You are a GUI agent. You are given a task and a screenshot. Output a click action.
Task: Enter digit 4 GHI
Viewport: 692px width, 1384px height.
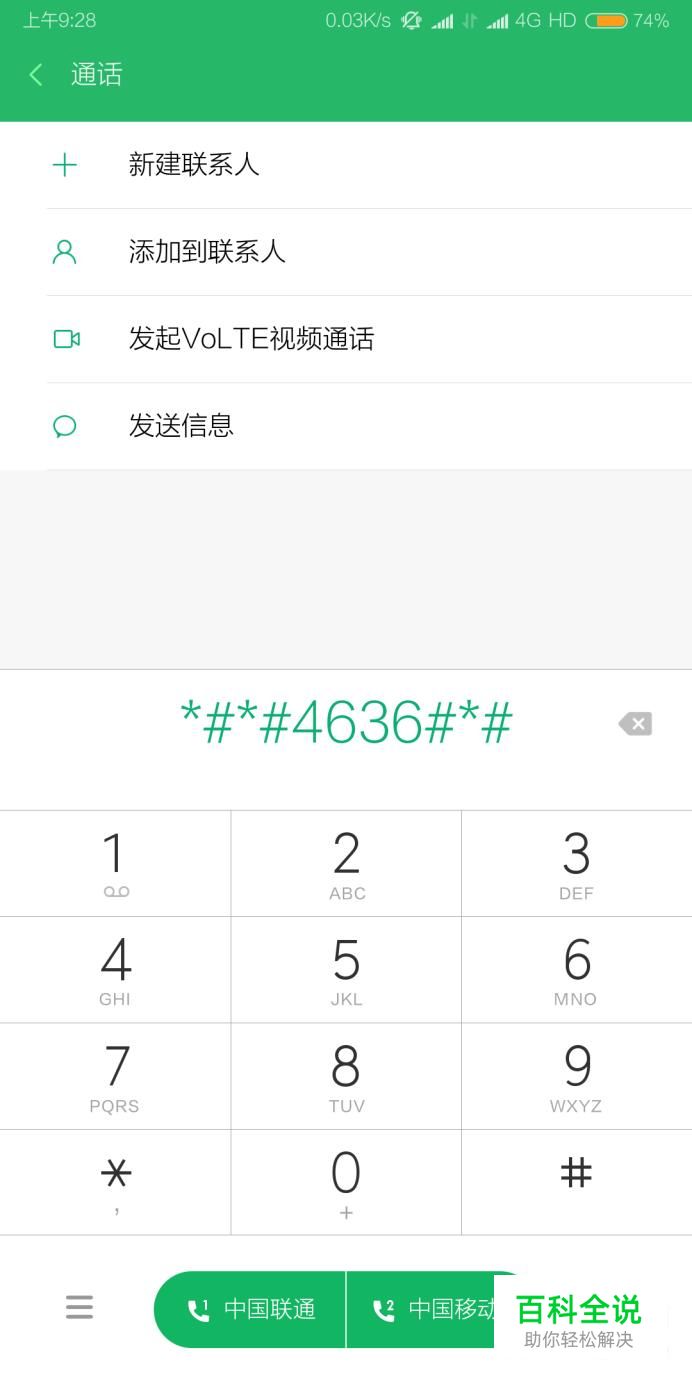click(115, 970)
